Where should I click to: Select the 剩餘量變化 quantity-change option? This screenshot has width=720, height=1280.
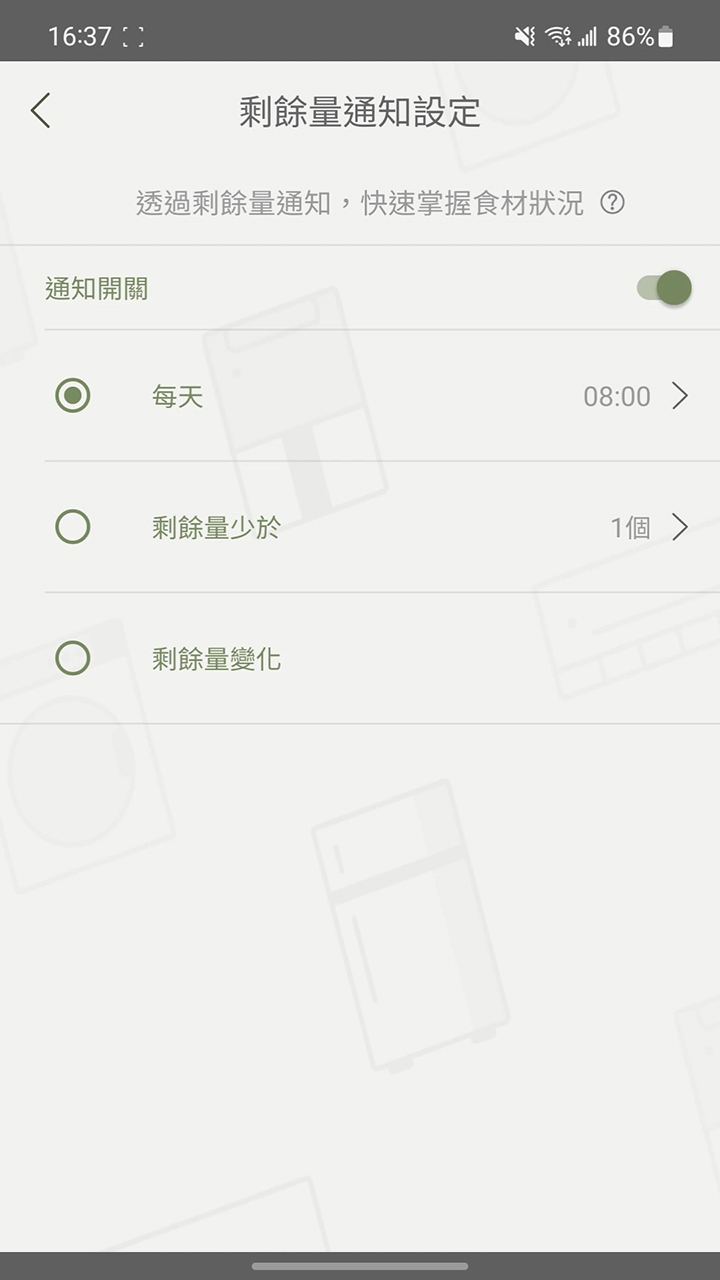coord(72,658)
